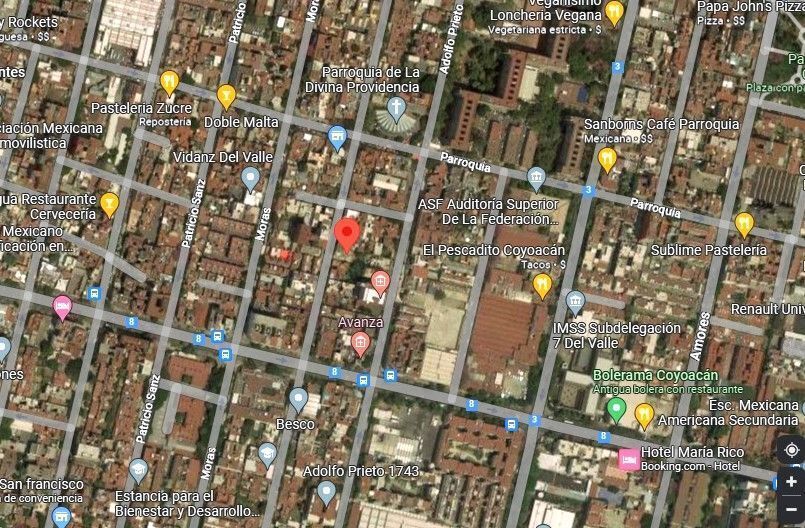Image resolution: width=805 pixels, height=528 pixels.
Task: Open Bolerama Coyoacán green marker
Action: 616,410
